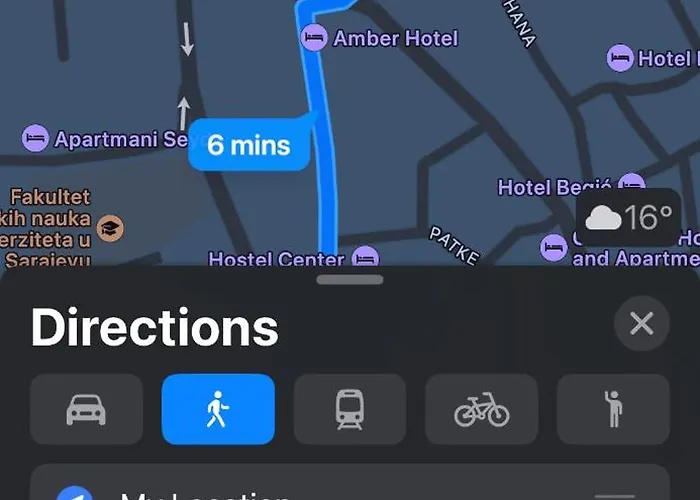The width and height of the screenshot is (700, 500).
Task: Select the 6 mins route label
Action: (248, 146)
